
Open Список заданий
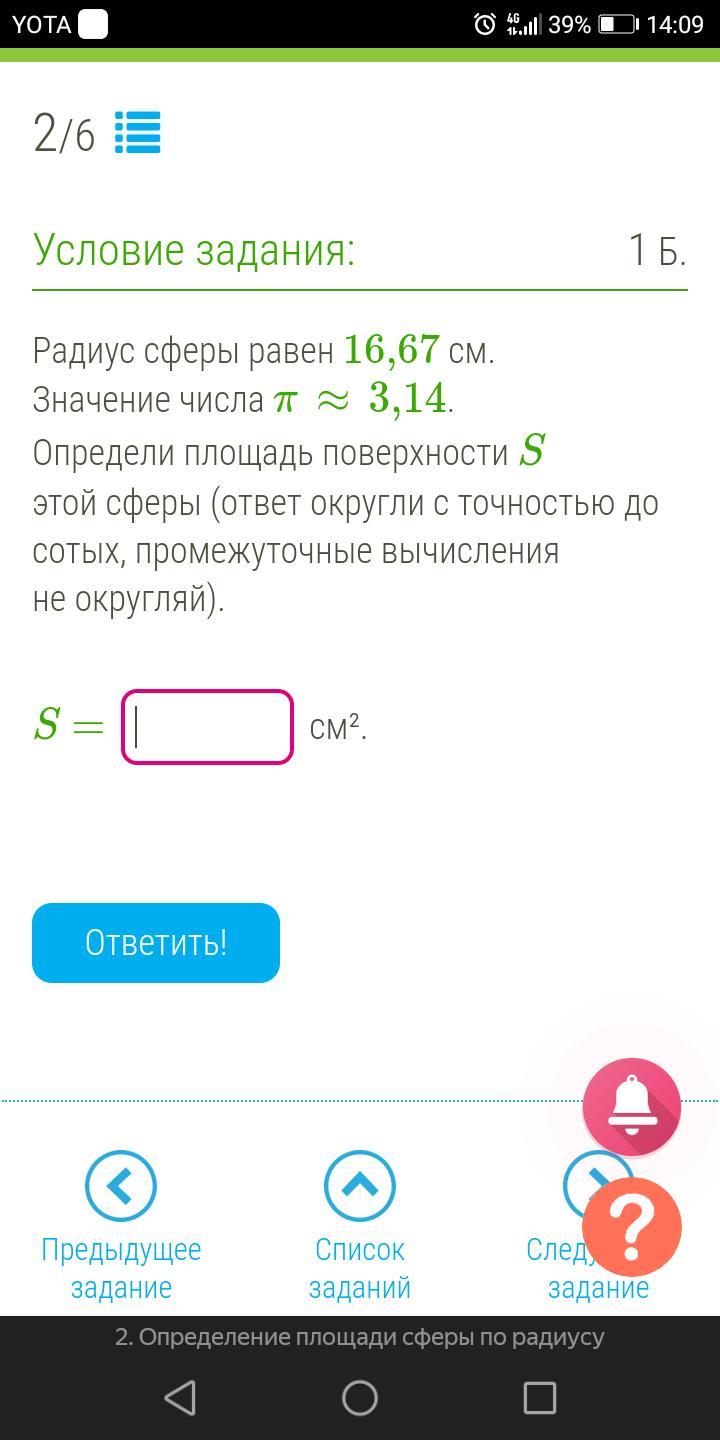pyautogui.click(x=360, y=1186)
